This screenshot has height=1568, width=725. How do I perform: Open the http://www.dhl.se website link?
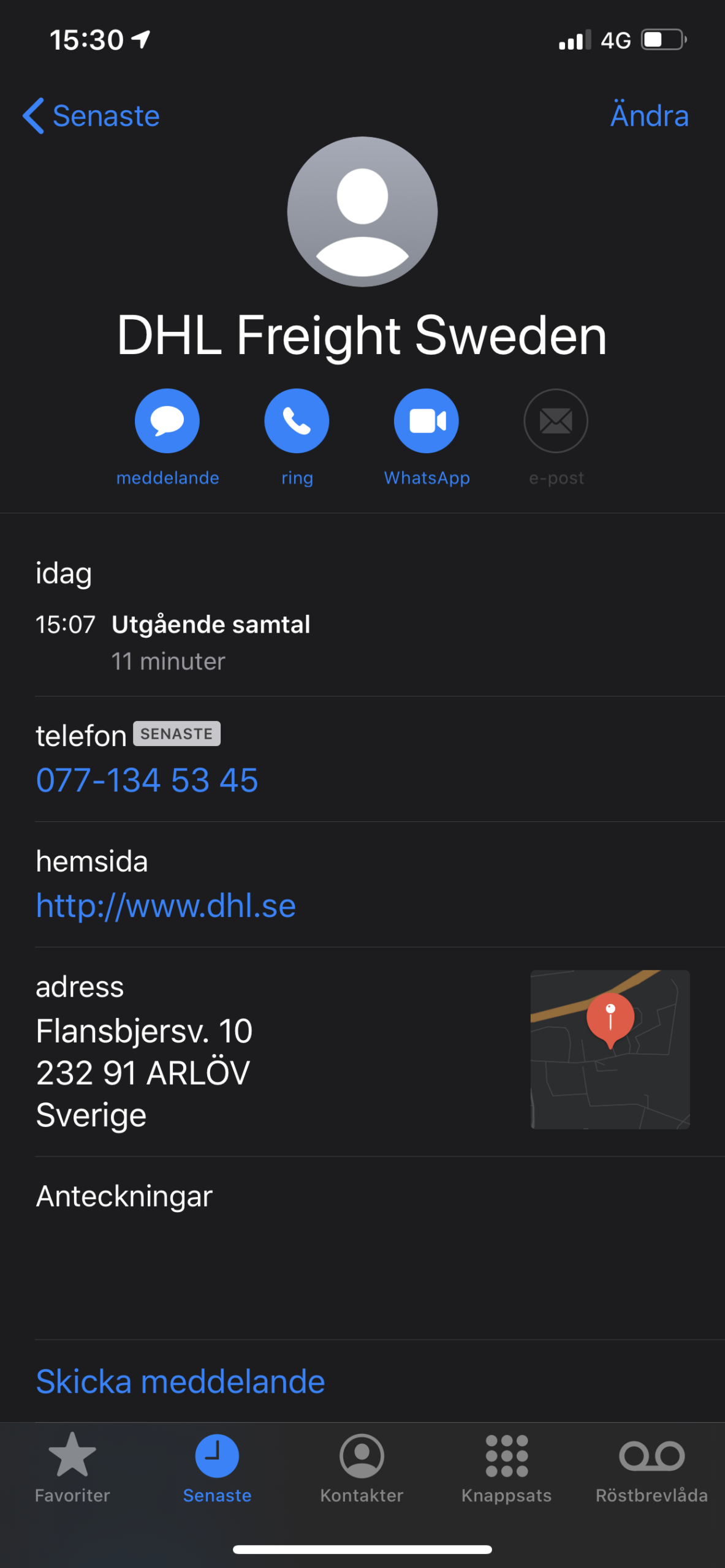pos(166,905)
